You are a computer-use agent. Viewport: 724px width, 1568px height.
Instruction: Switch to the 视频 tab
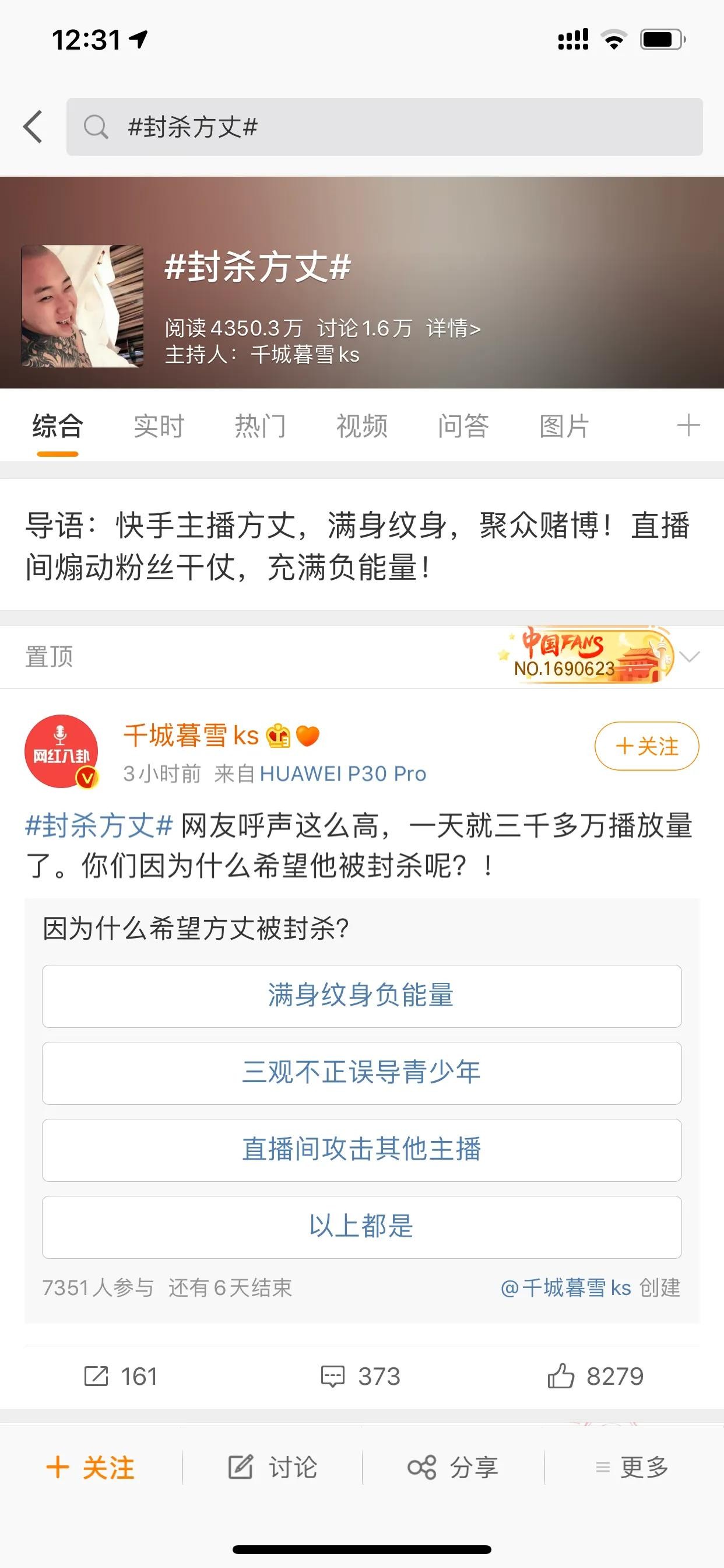[x=361, y=426]
